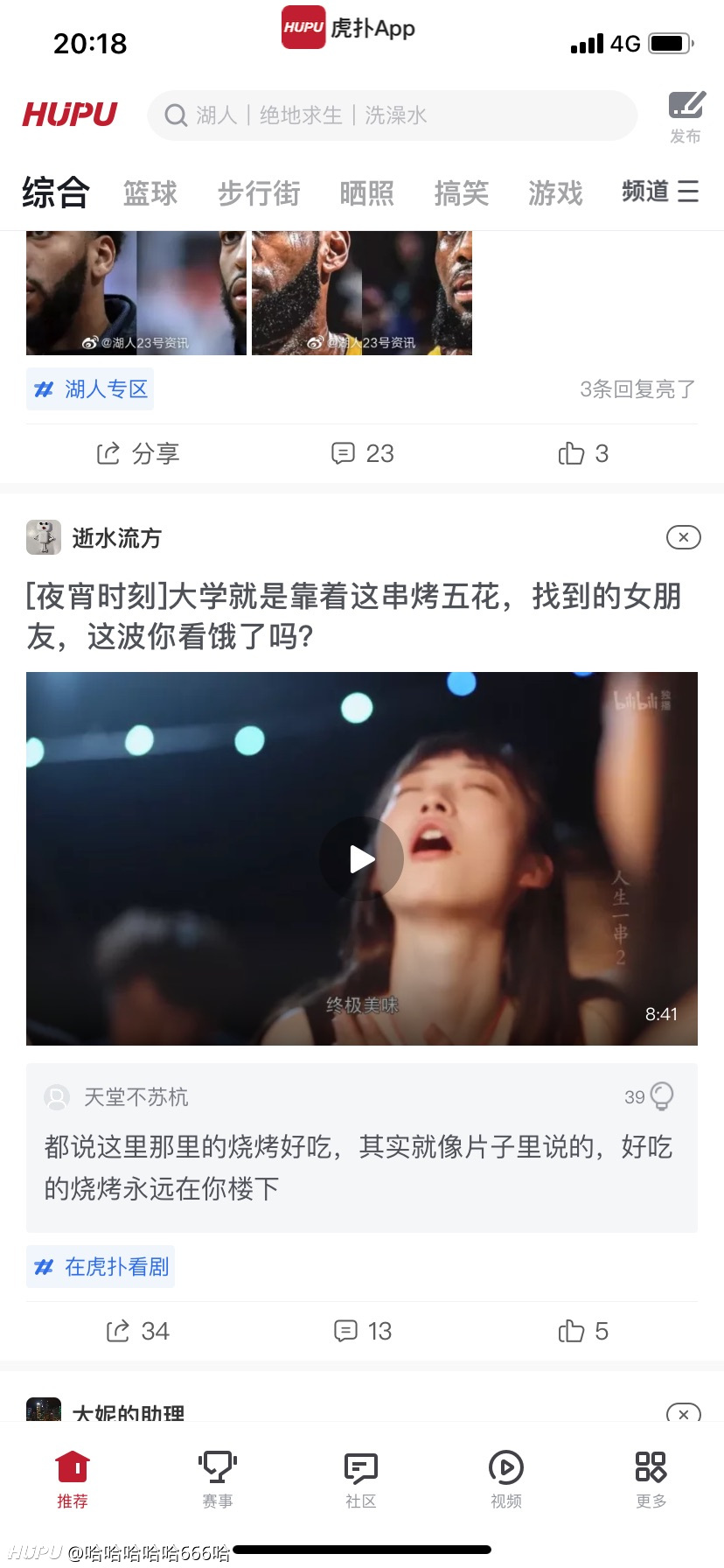This screenshot has height=1568, width=724.
Task: Light up 天堂不苏杭's comment
Action: tap(651, 1096)
